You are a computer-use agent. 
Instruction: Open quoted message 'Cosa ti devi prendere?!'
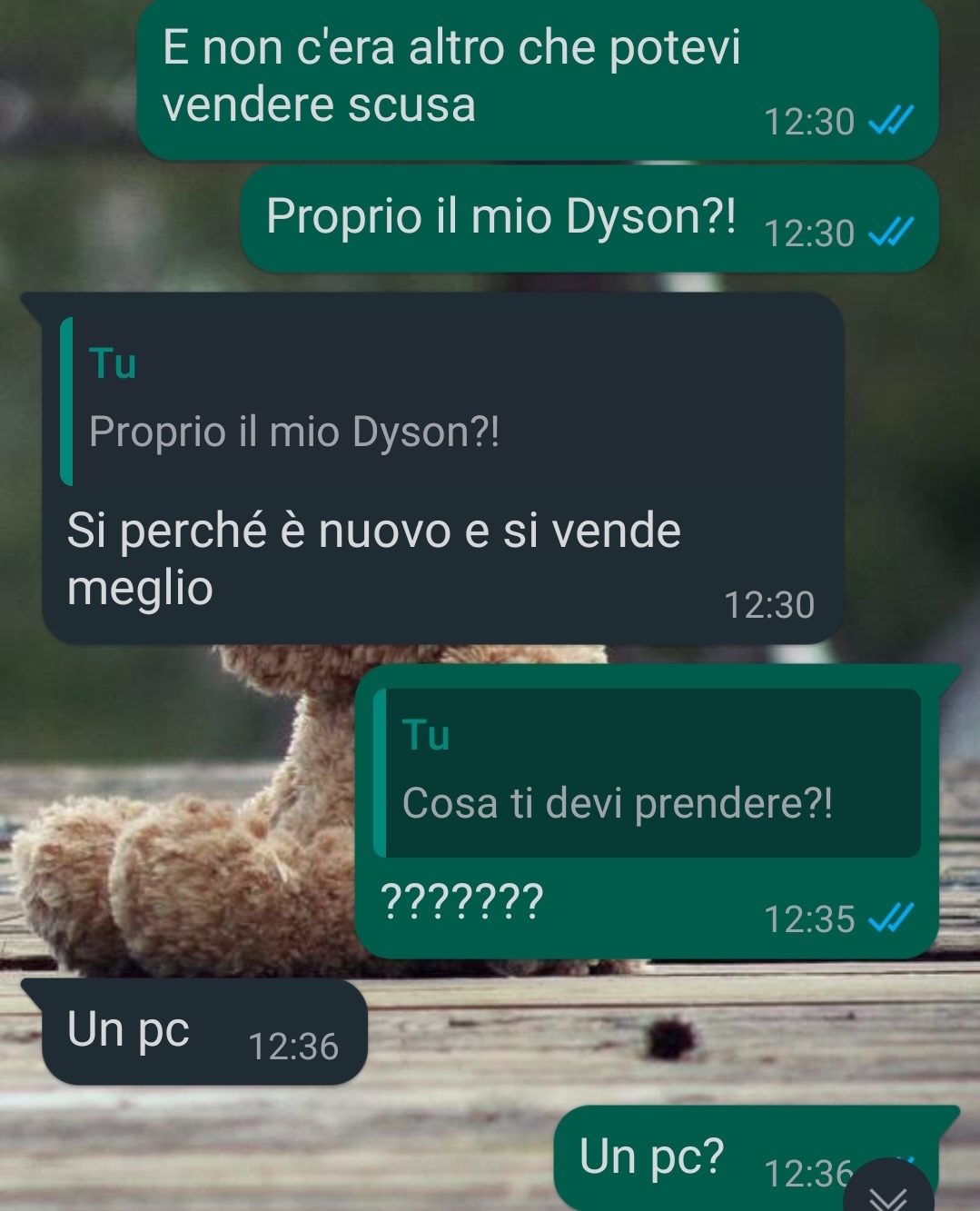pos(648,772)
